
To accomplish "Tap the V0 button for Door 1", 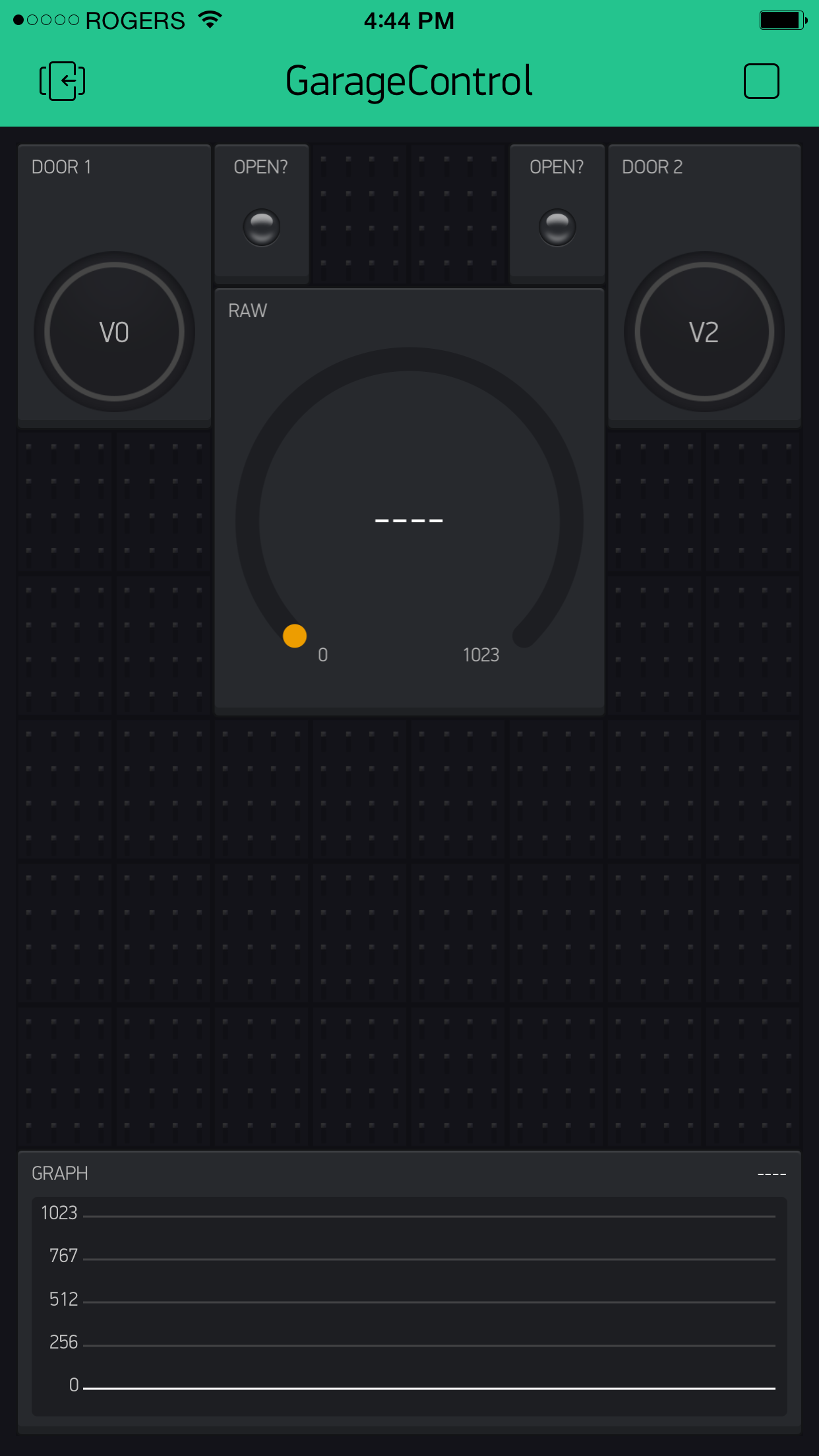I will pos(114,332).
